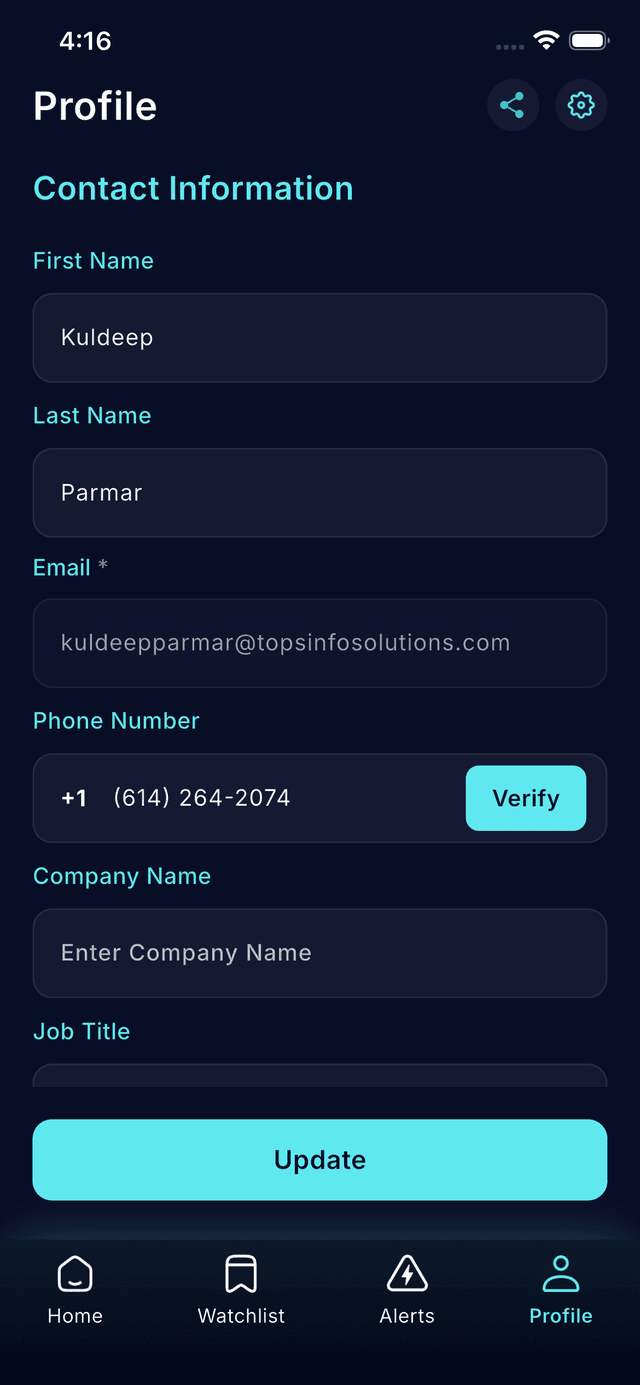Go to the Alerts tab
This screenshot has height=1385, width=640.
coord(407,1290)
